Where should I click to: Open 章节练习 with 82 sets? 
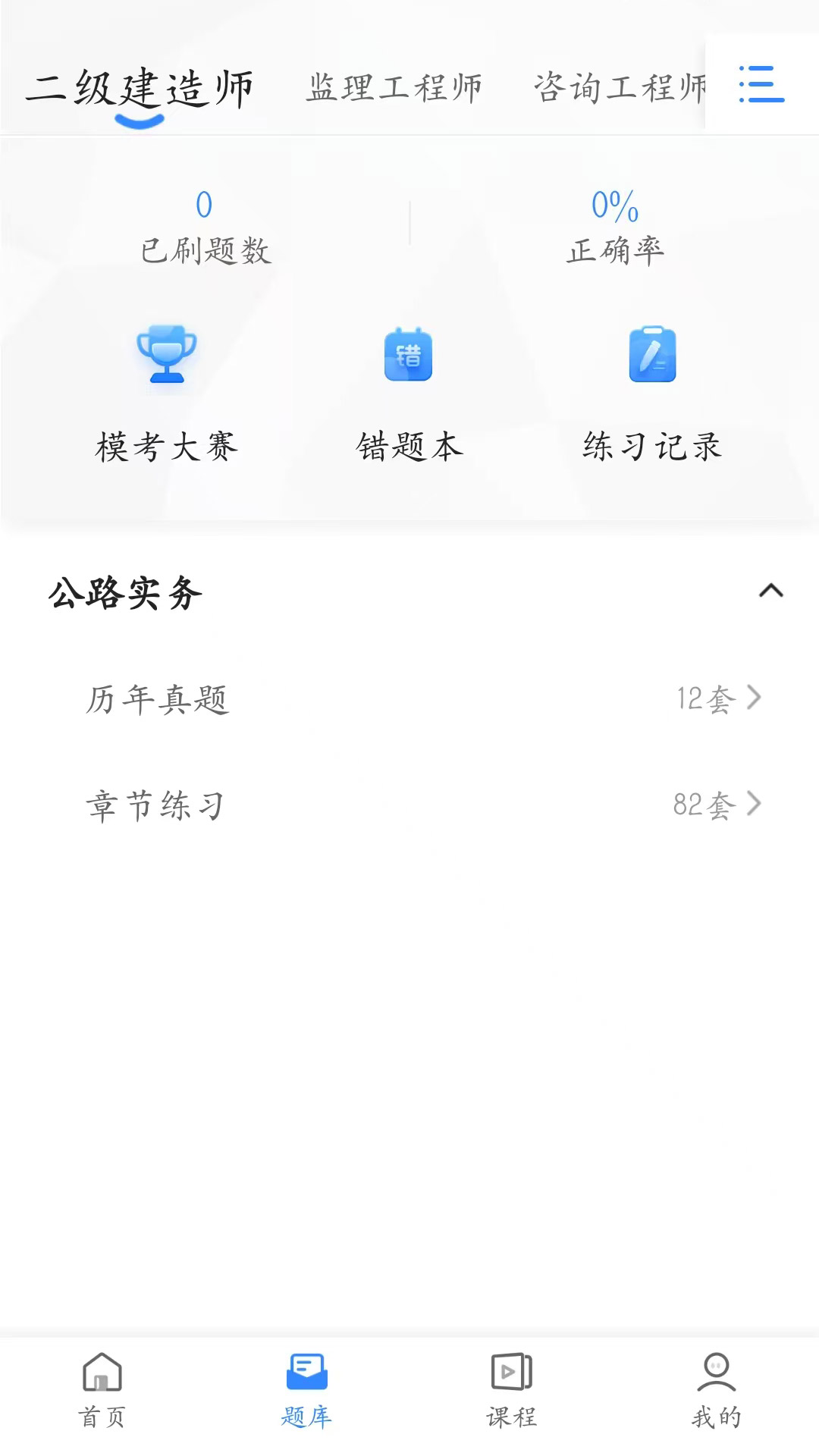click(409, 805)
